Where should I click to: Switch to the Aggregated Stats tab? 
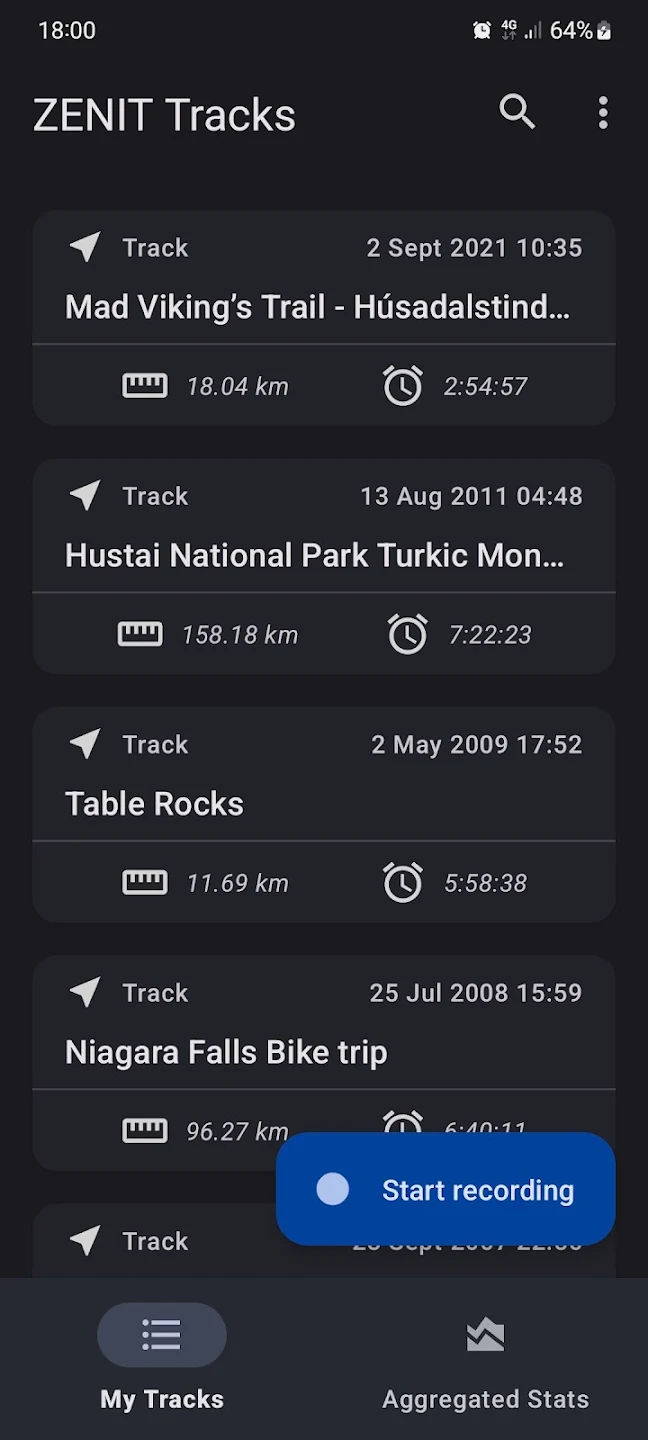486,1359
